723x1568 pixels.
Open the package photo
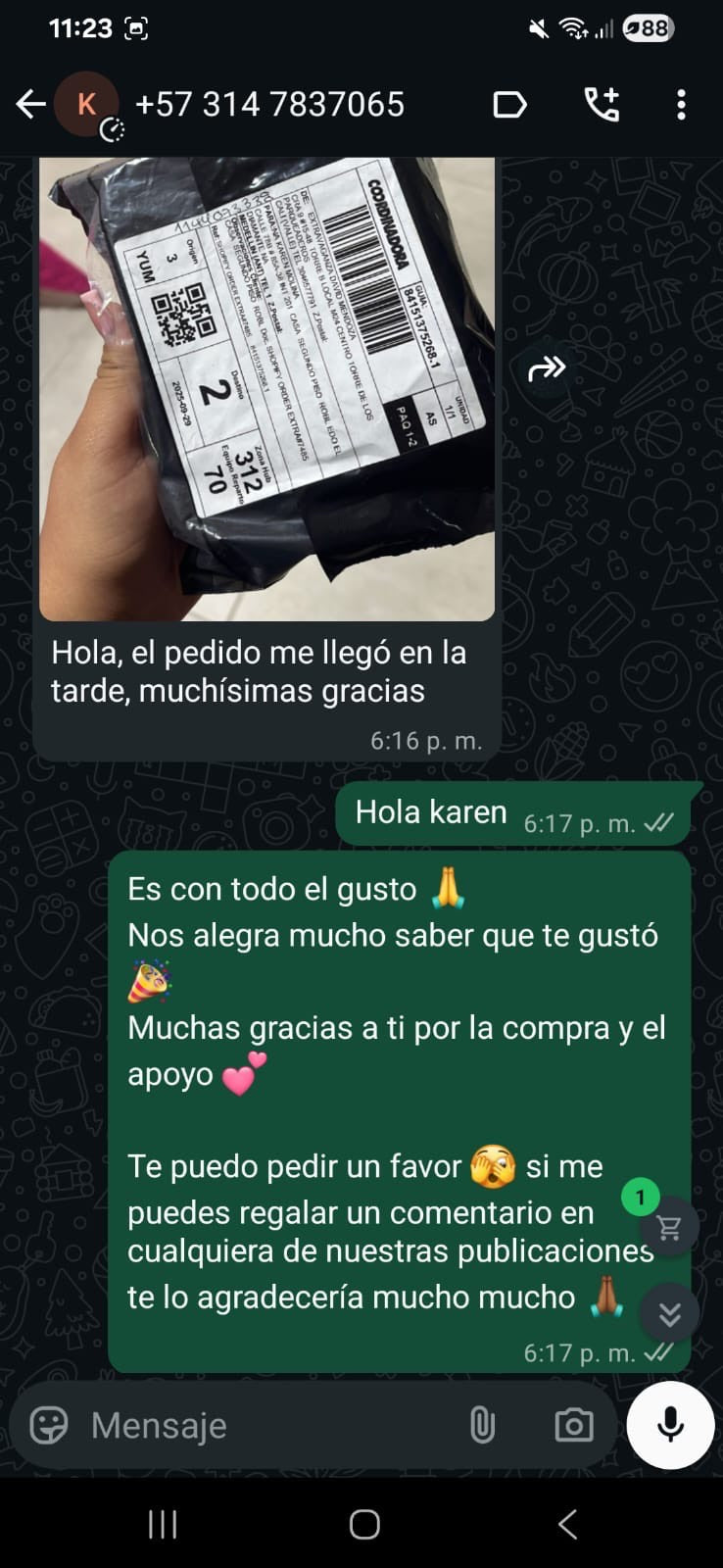(266, 387)
